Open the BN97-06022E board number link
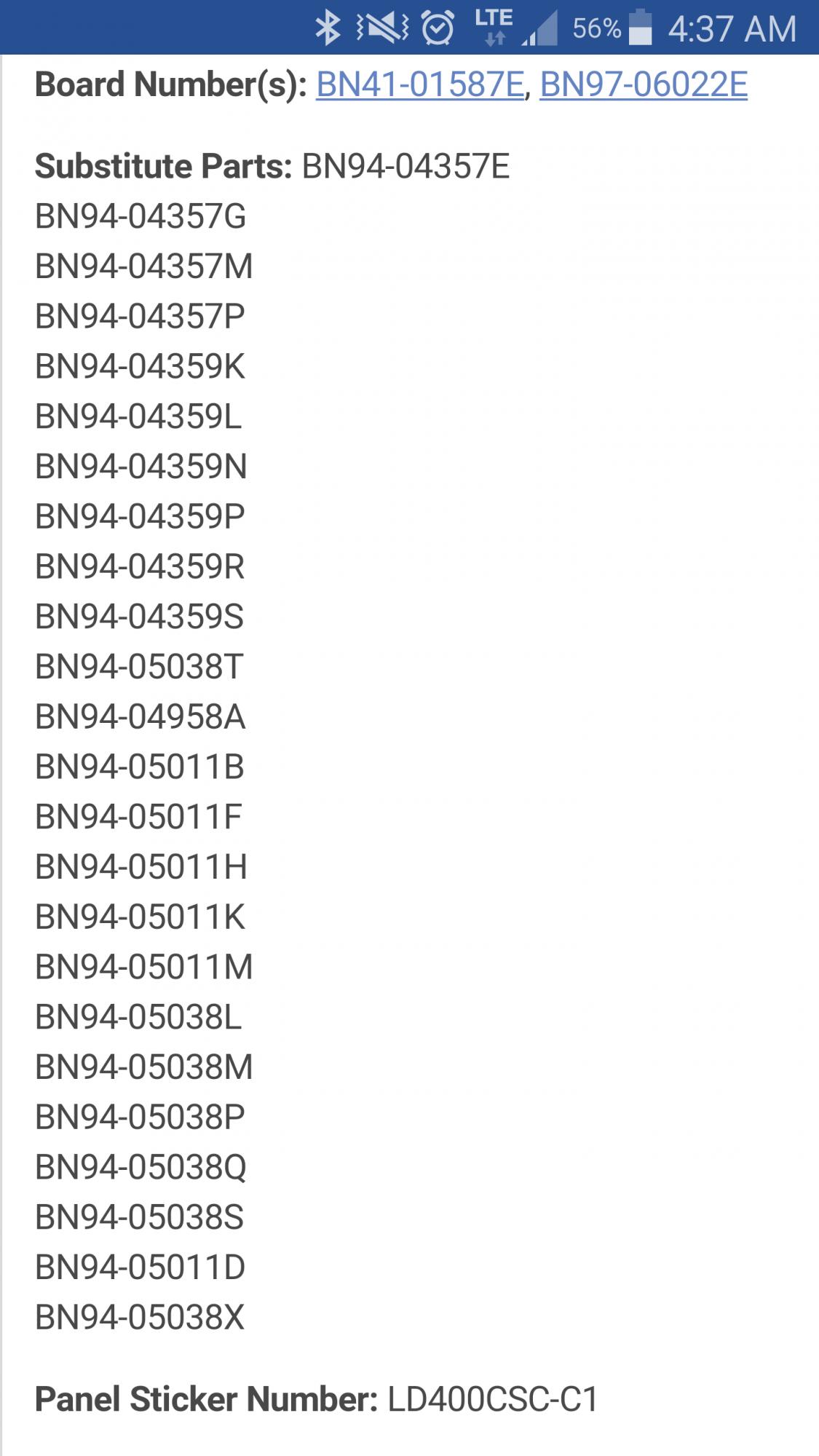Viewport: 819px width, 1456px height. pyautogui.click(x=644, y=84)
